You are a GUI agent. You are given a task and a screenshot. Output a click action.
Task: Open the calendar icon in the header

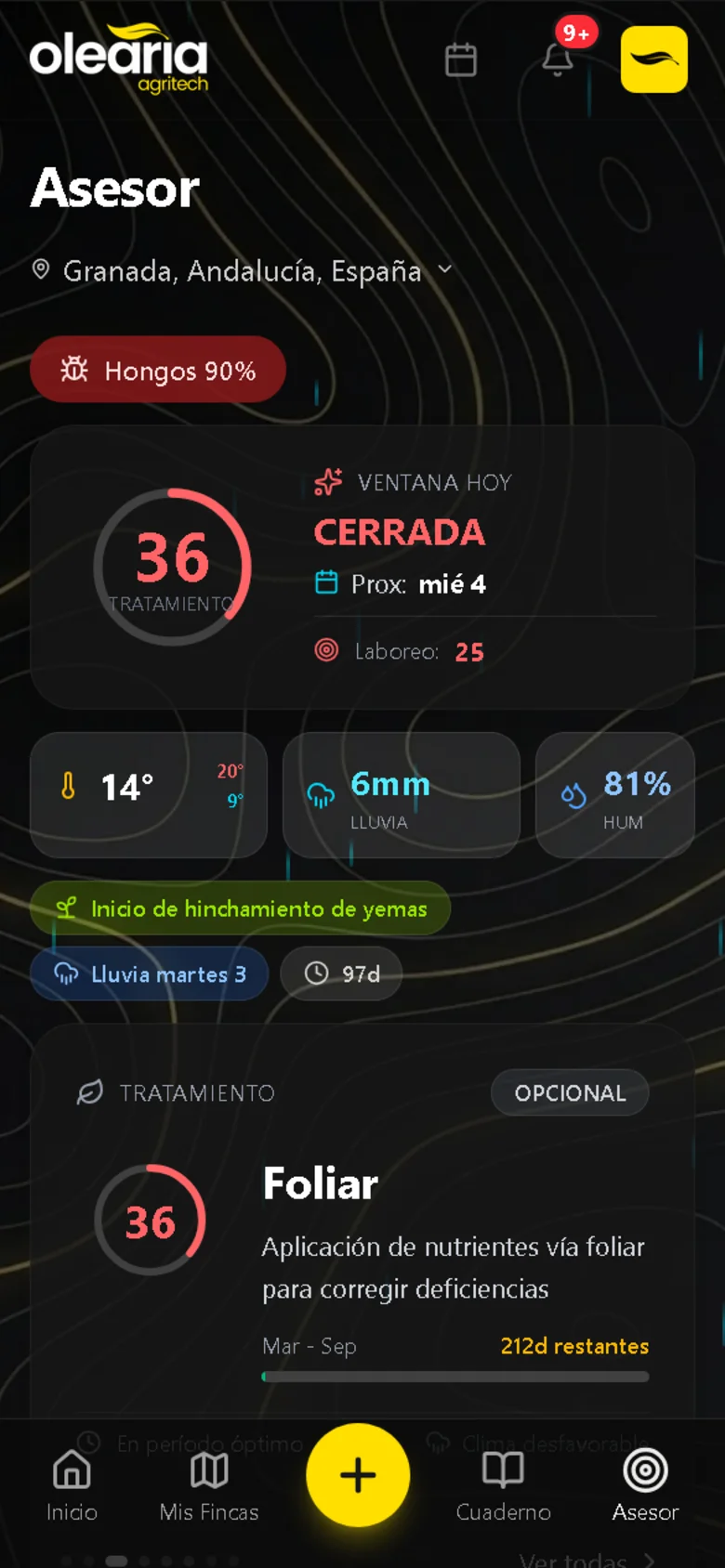tap(461, 60)
